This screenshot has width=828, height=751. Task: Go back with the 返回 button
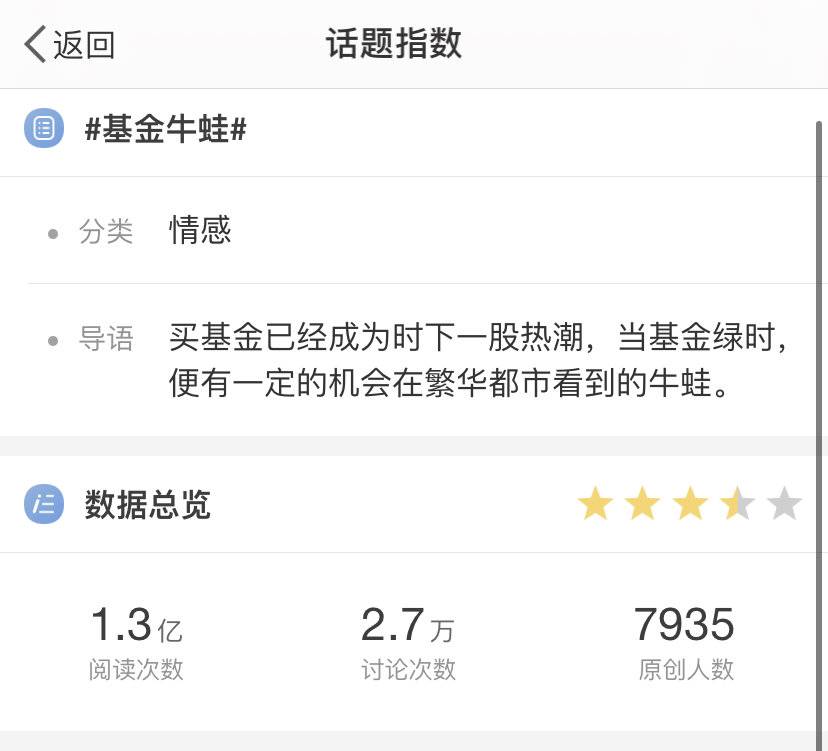pos(69,45)
